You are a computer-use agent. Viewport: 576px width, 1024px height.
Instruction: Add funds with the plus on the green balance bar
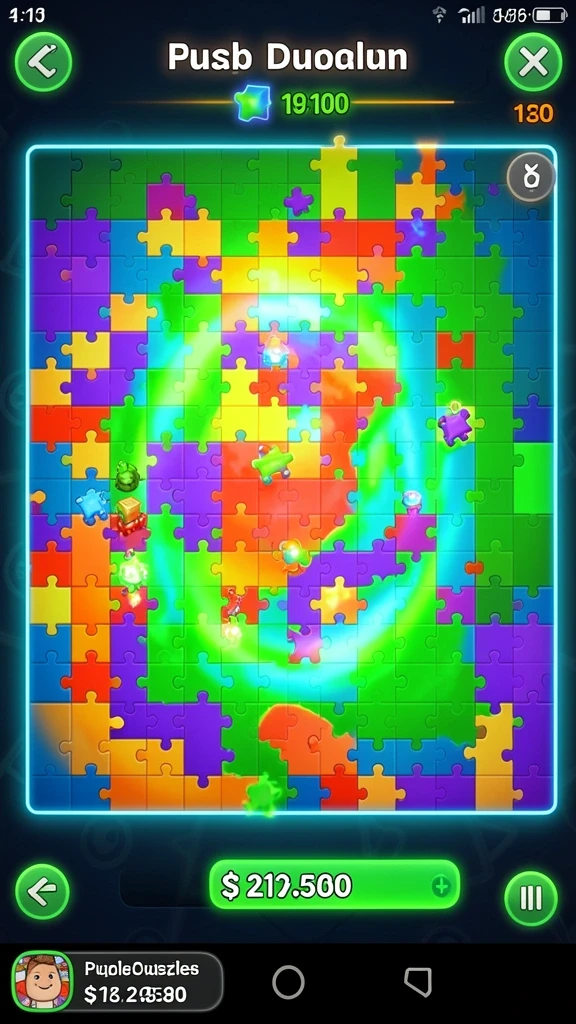pyautogui.click(x=441, y=886)
